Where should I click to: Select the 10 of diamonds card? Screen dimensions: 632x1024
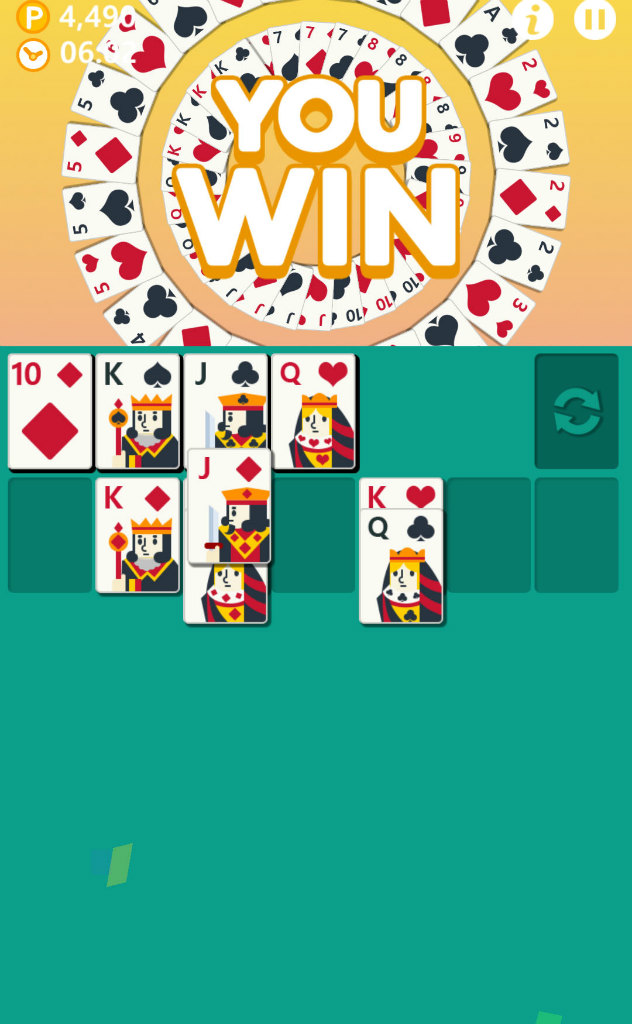tap(50, 411)
